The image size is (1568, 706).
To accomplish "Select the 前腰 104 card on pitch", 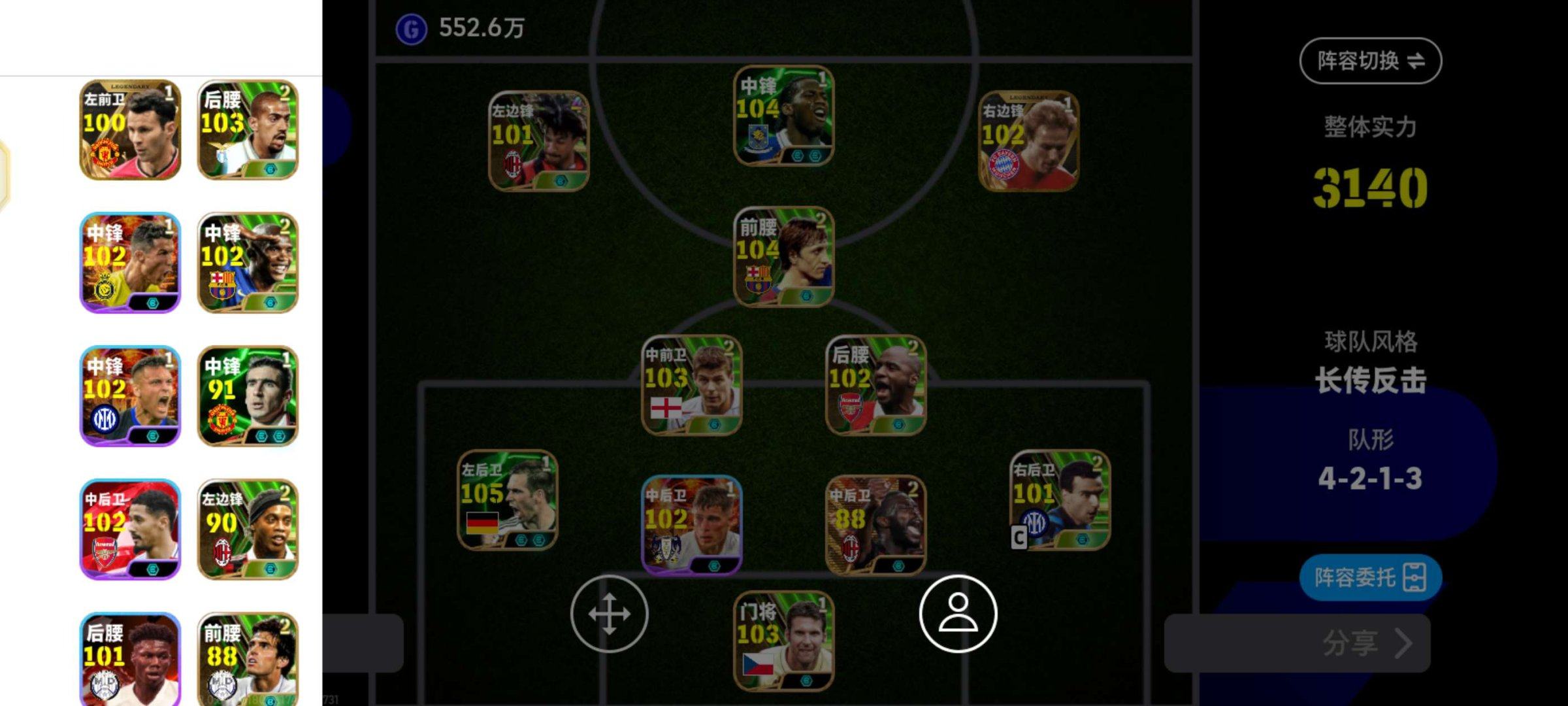I will tap(783, 257).
